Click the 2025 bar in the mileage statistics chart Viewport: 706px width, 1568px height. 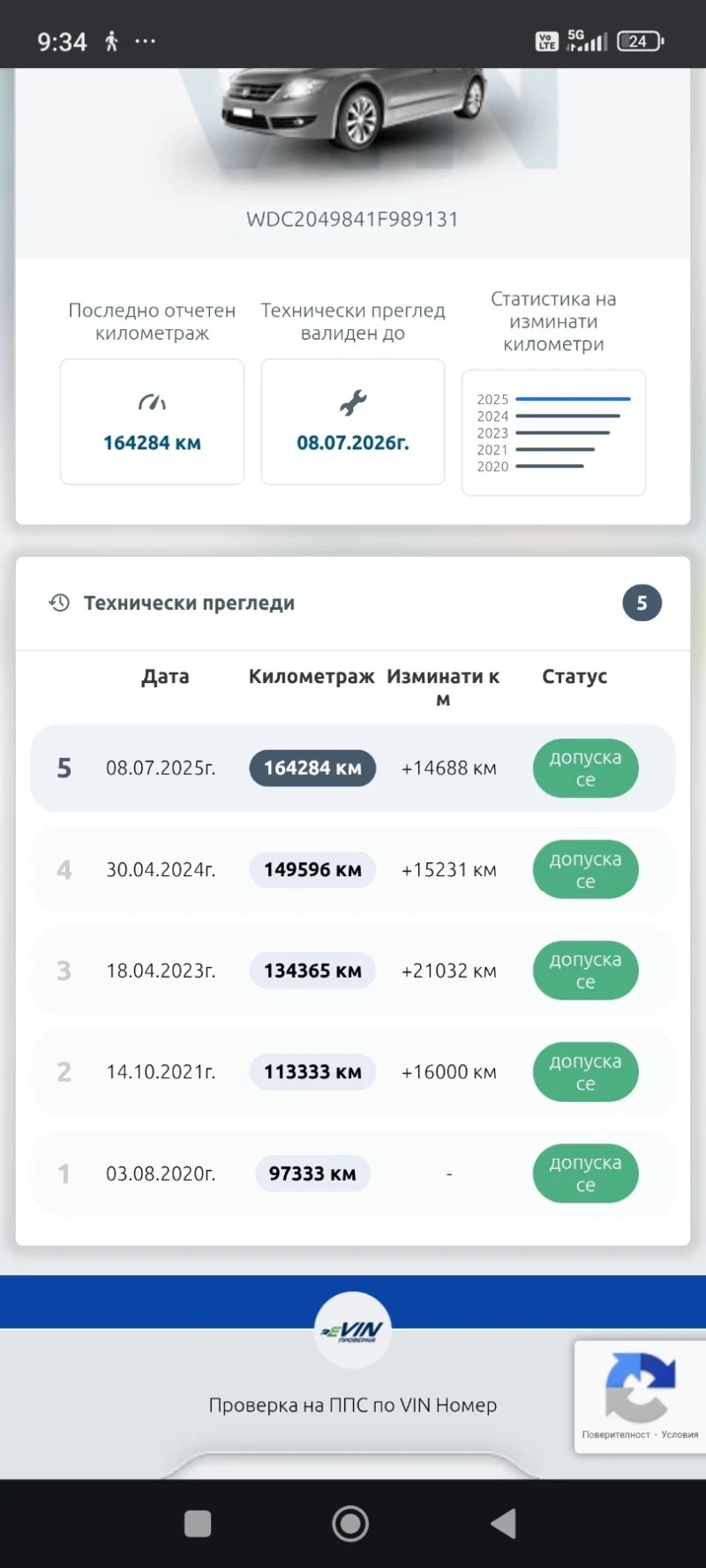point(572,399)
